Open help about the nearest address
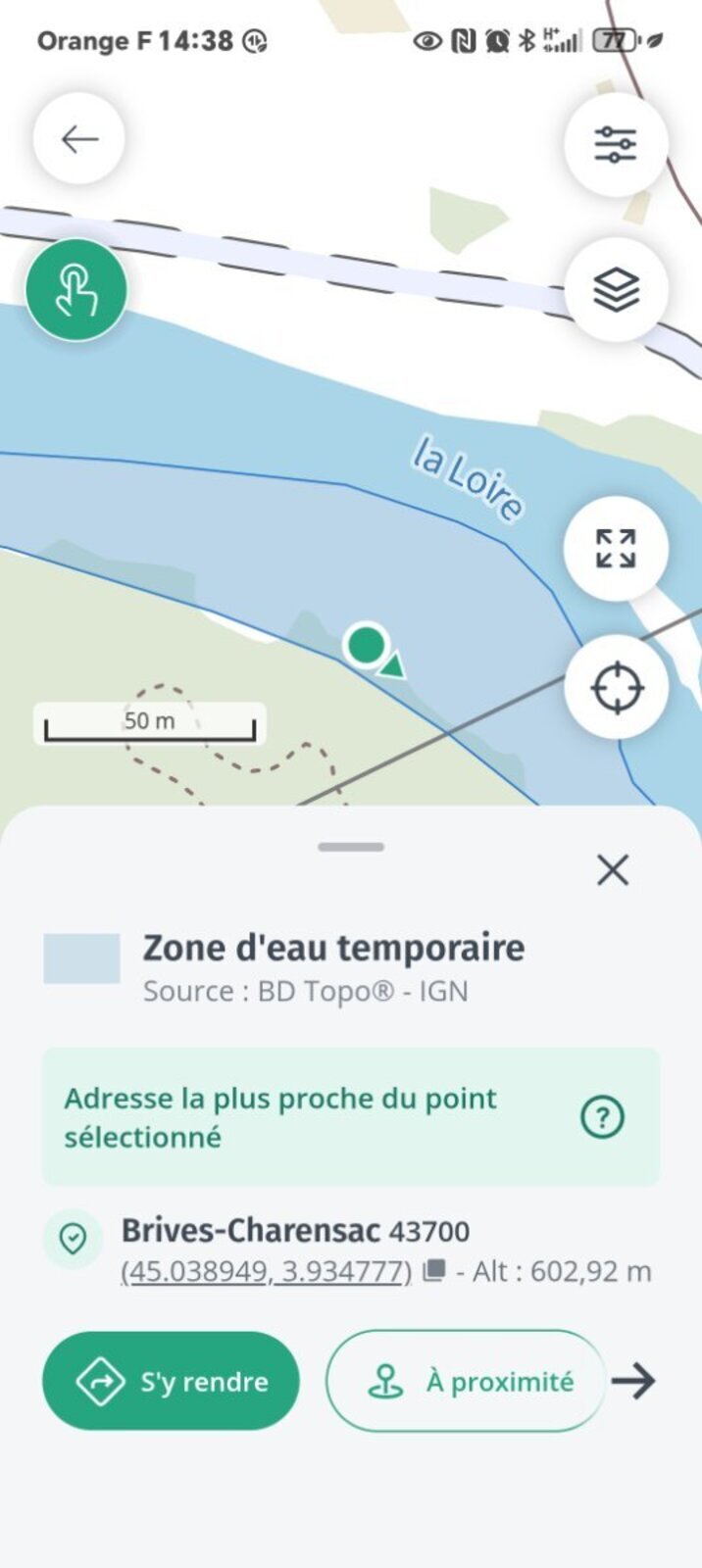 point(602,1116)
